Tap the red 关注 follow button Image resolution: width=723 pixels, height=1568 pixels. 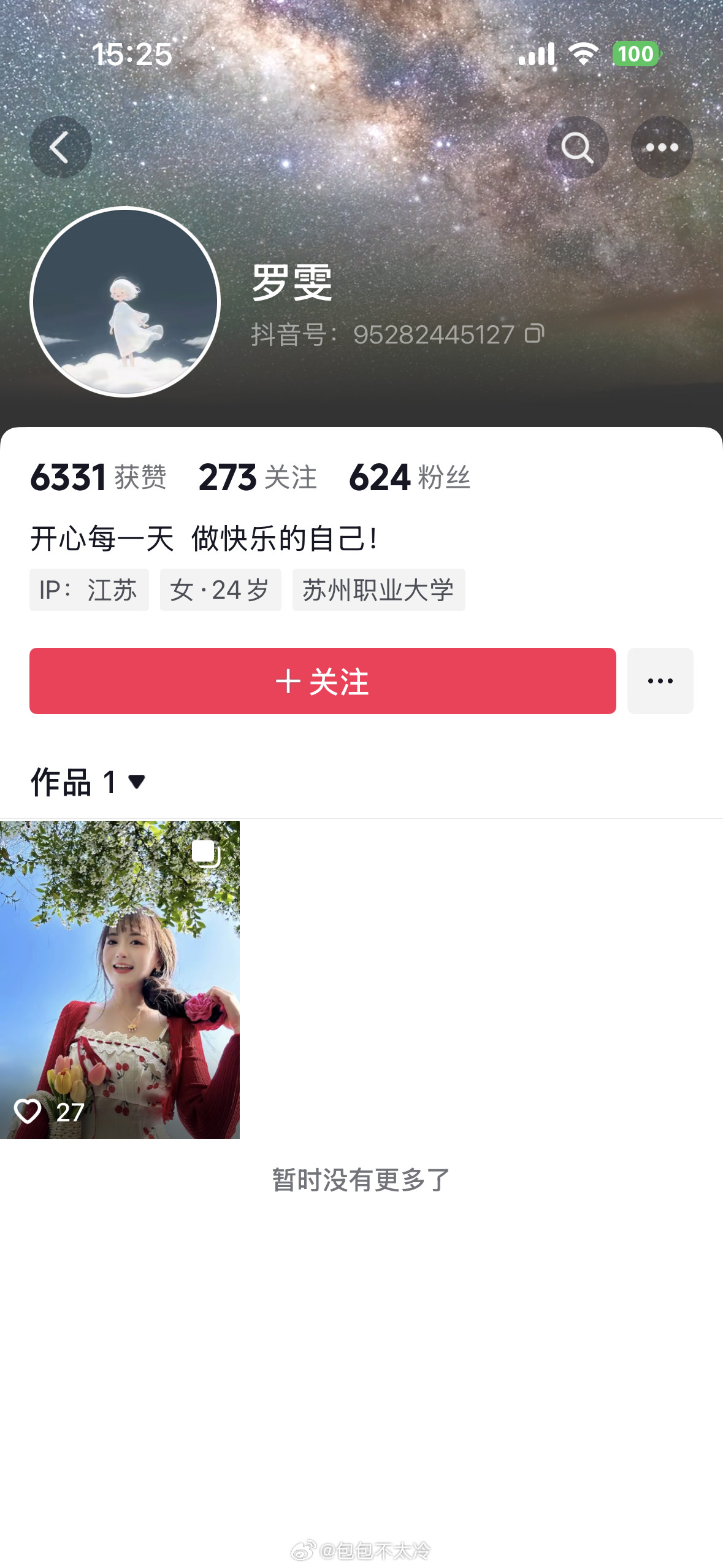(323, 681)
